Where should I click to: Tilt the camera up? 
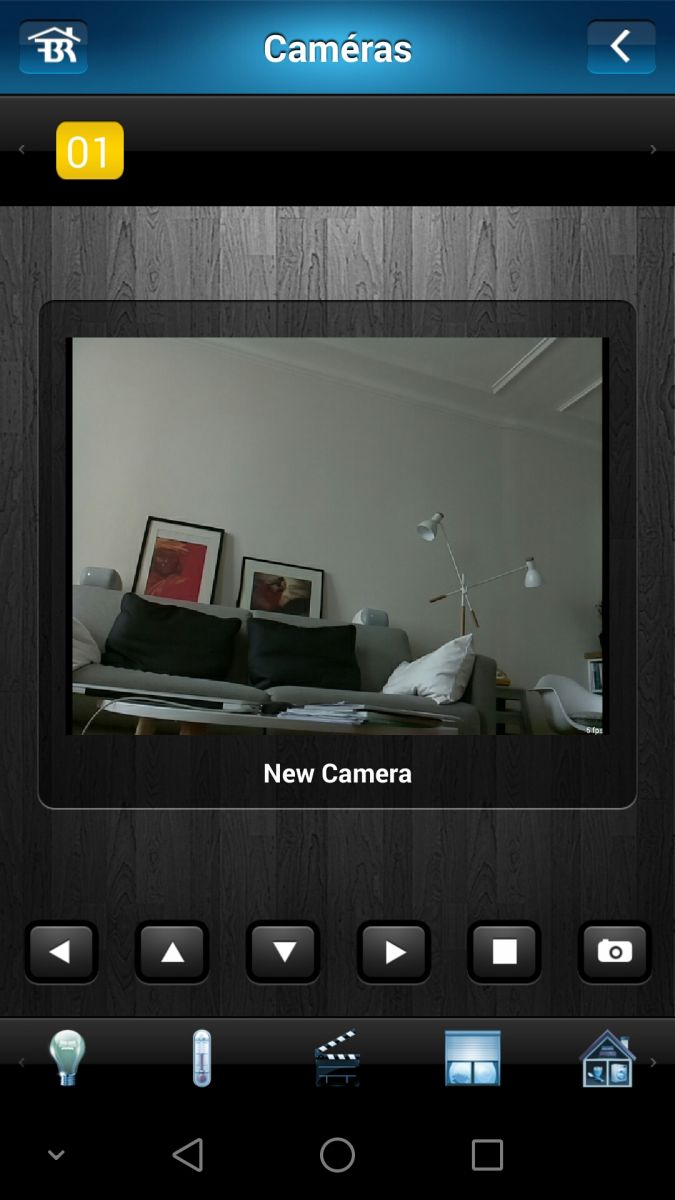click(x=172, y=952)
